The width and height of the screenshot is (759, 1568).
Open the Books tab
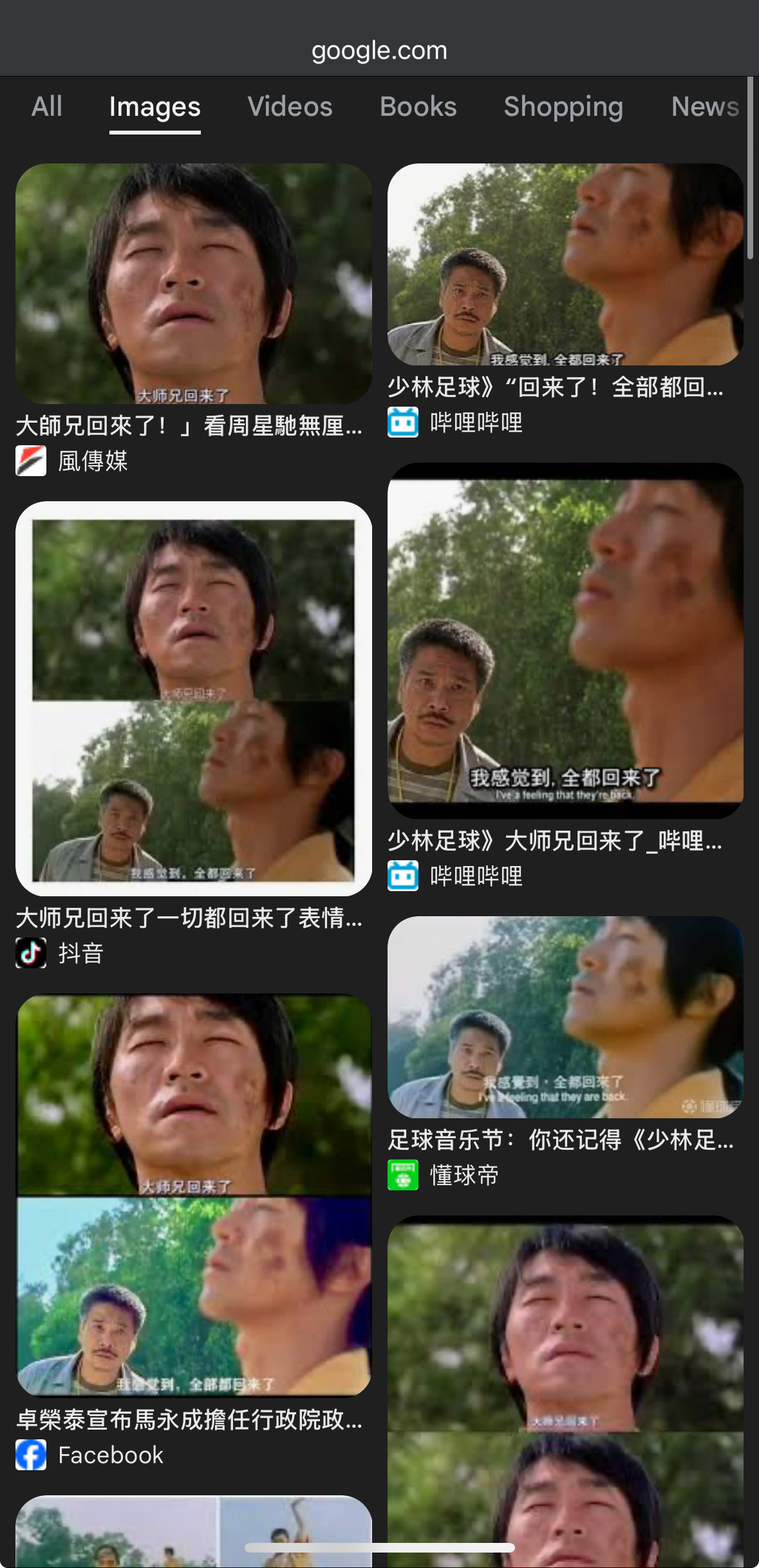(418, 107)
